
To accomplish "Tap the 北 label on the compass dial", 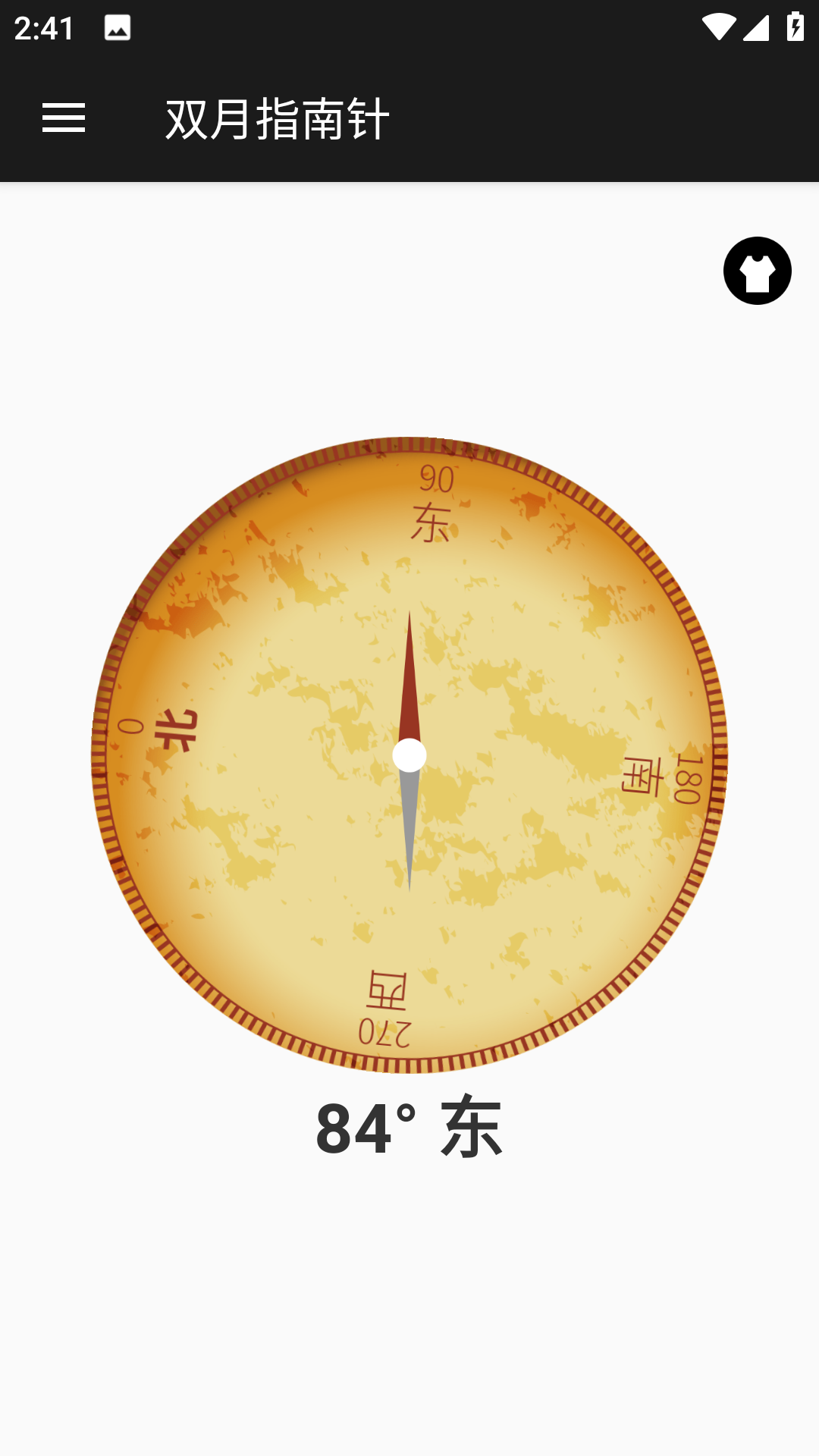I will [x=176, y=728].
